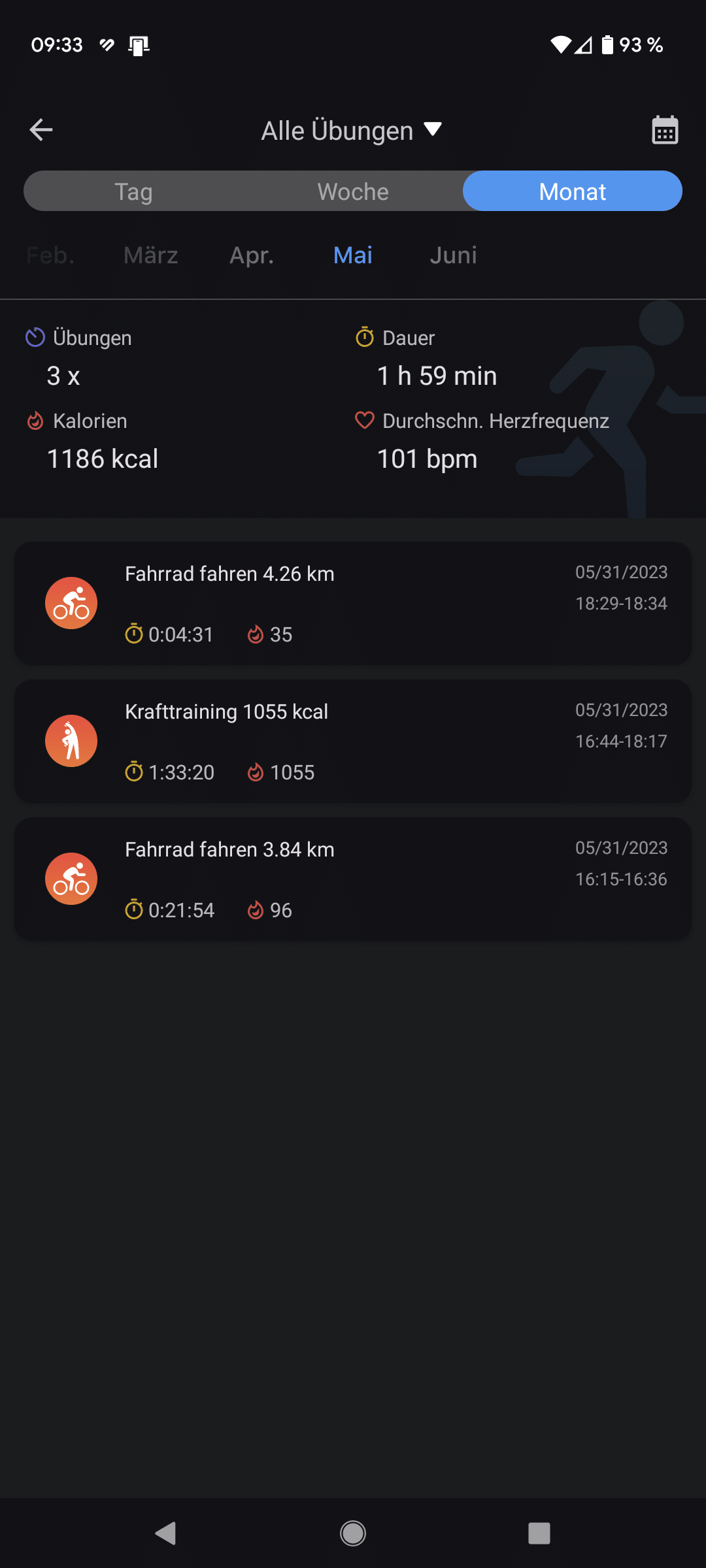Choose the Mai month tab

click(353, 255)
